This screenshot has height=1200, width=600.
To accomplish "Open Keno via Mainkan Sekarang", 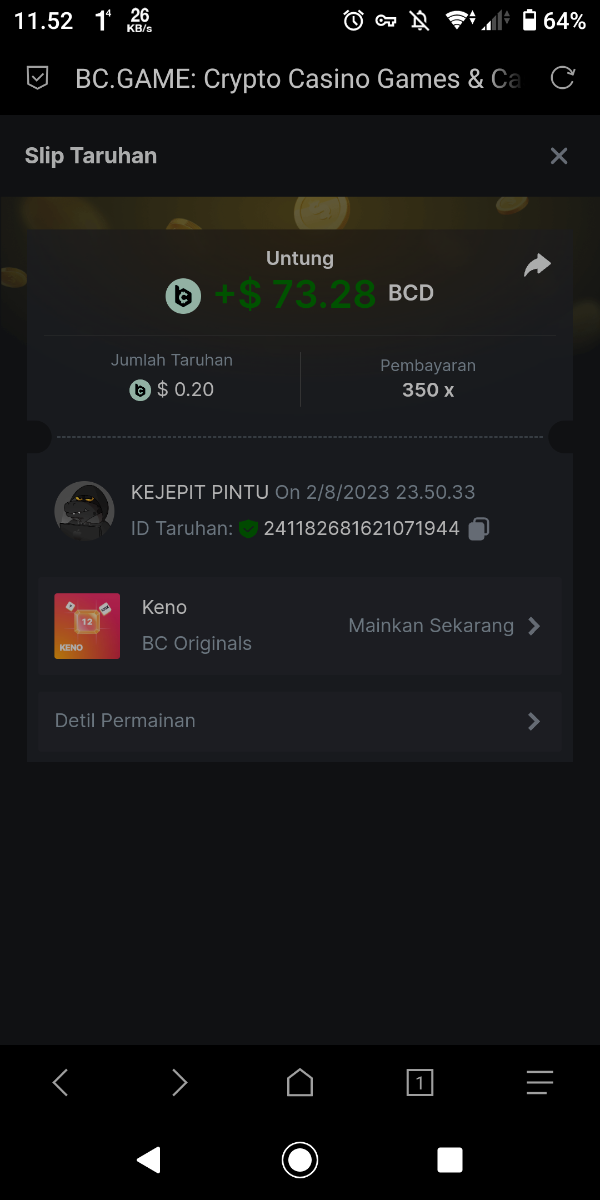I will (x=444, y=626).
